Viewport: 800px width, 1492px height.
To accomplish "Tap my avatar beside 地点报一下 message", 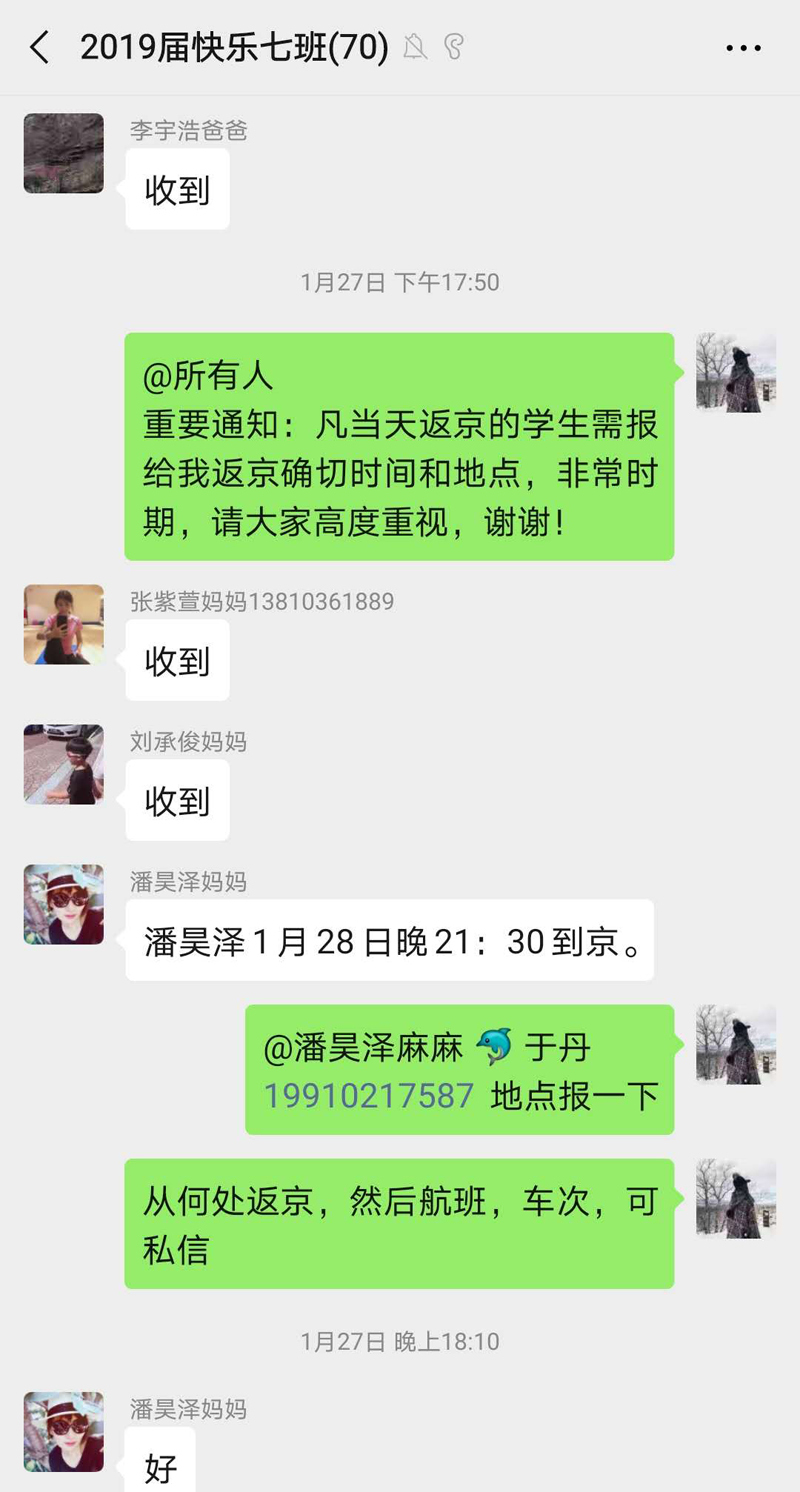I will click(736, 1044).
